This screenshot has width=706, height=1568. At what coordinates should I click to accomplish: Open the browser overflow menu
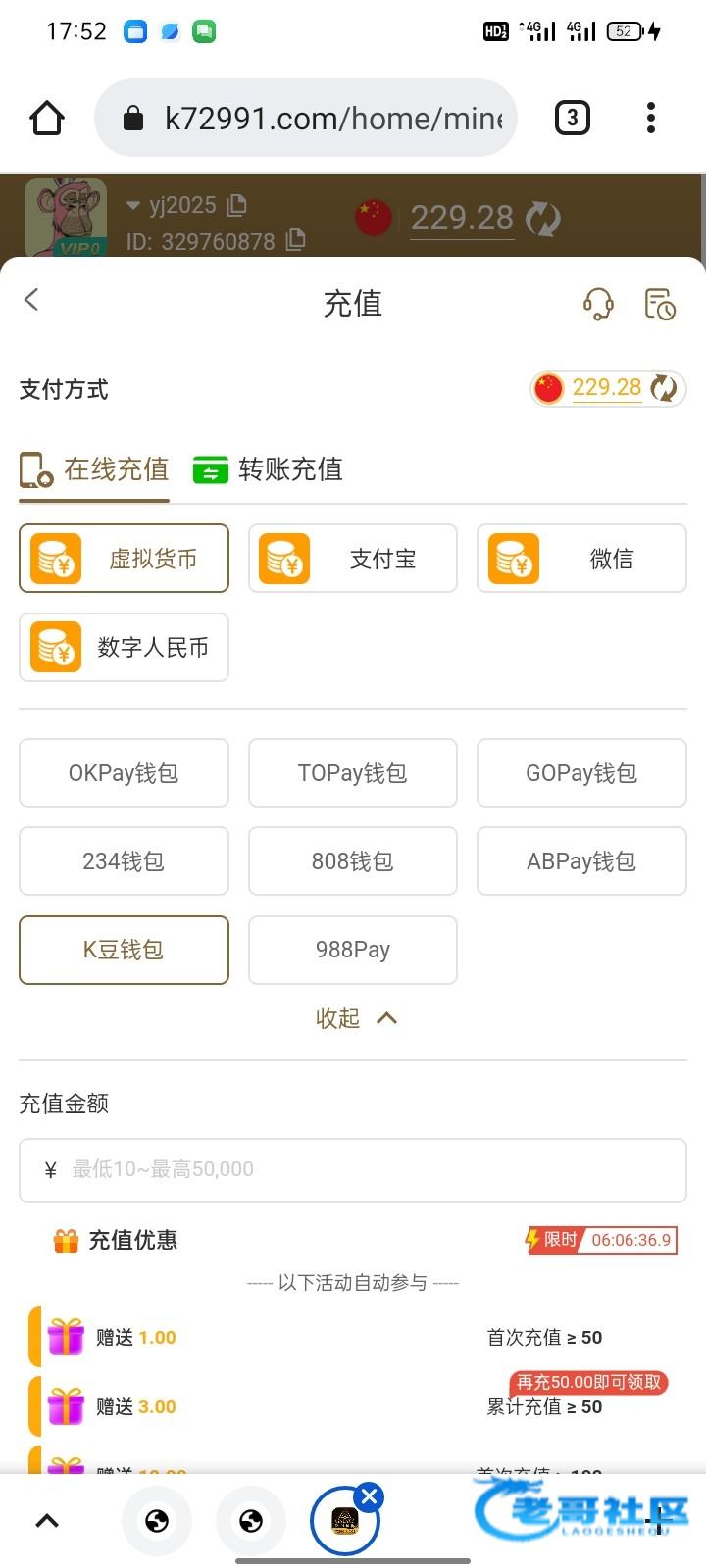(650, 118)
